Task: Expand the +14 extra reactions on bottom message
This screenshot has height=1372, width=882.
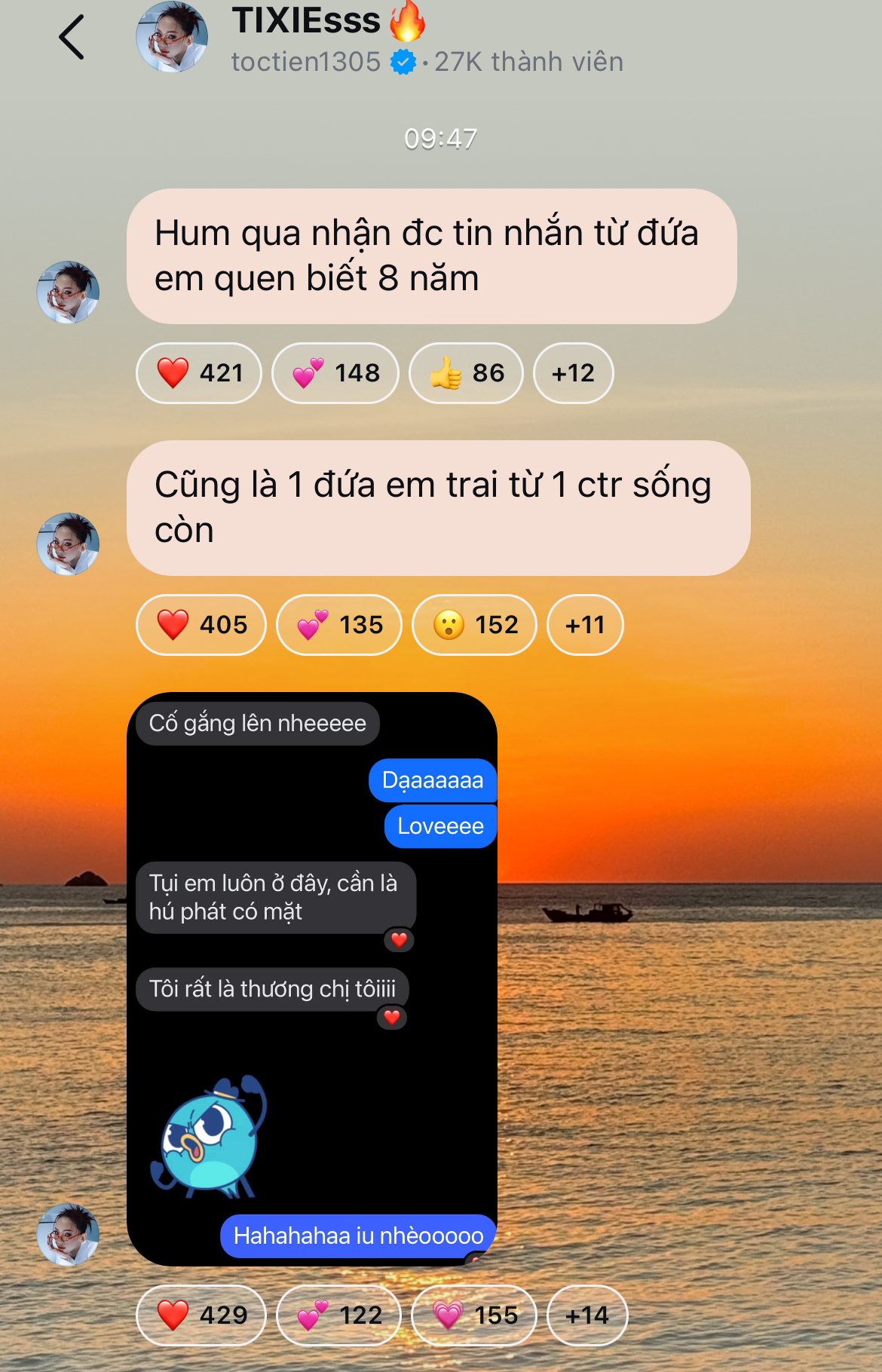Action: pyautogui.click(x=588, y=1314)
